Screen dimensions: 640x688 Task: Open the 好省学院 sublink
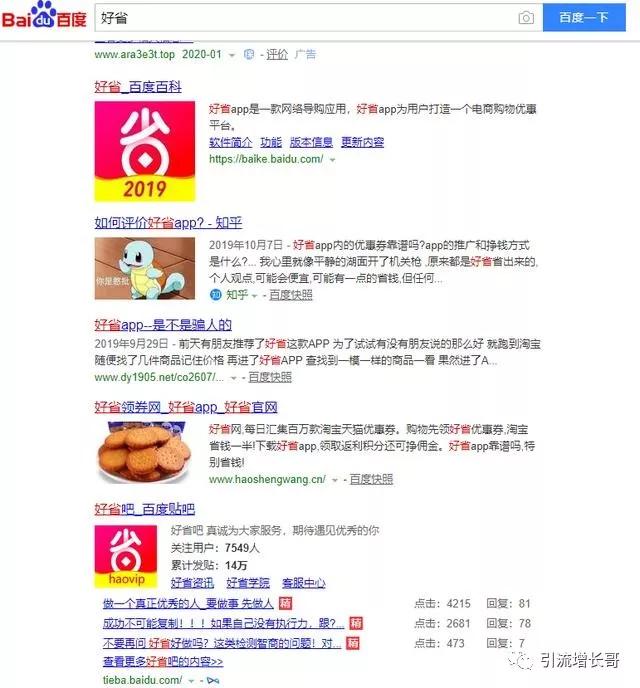pos(248,582)
